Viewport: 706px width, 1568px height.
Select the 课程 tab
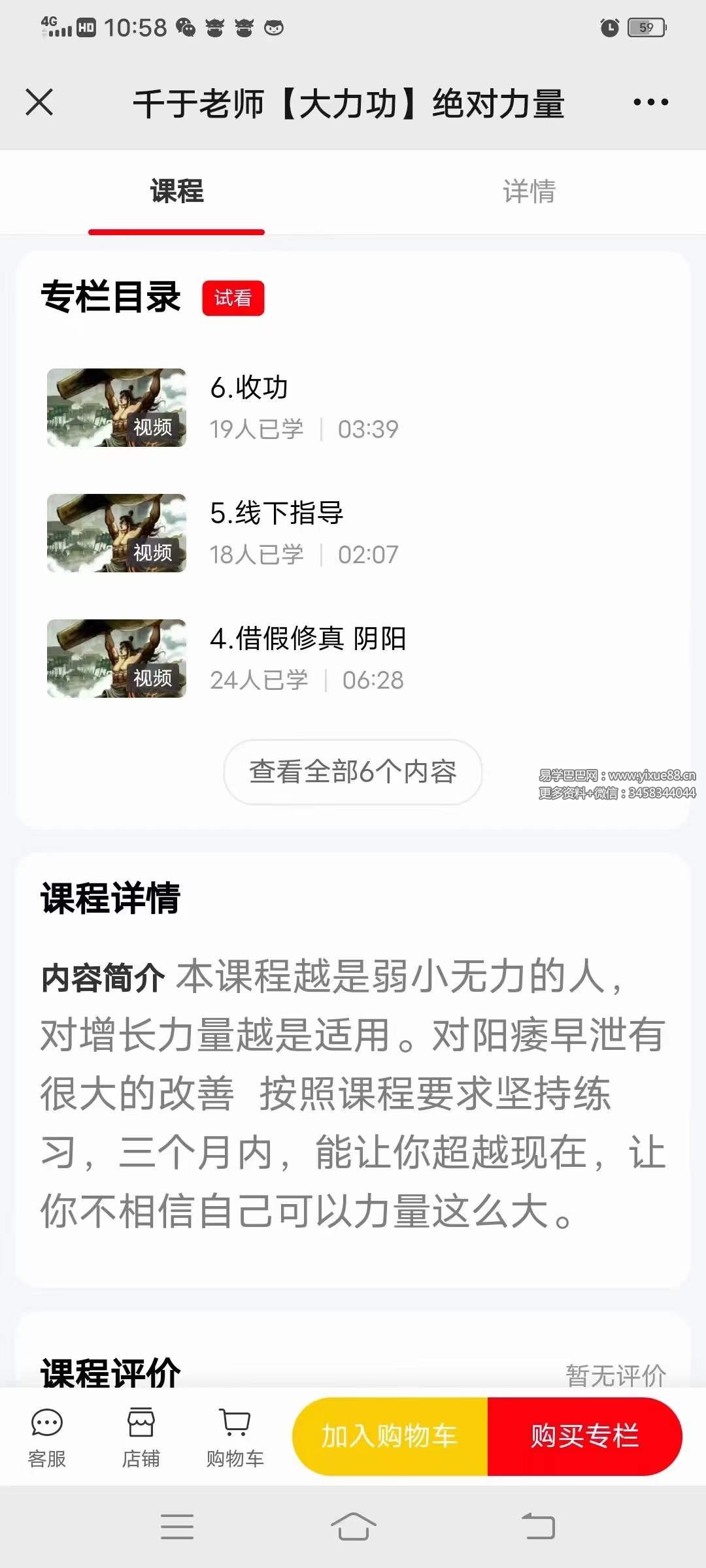175,191
